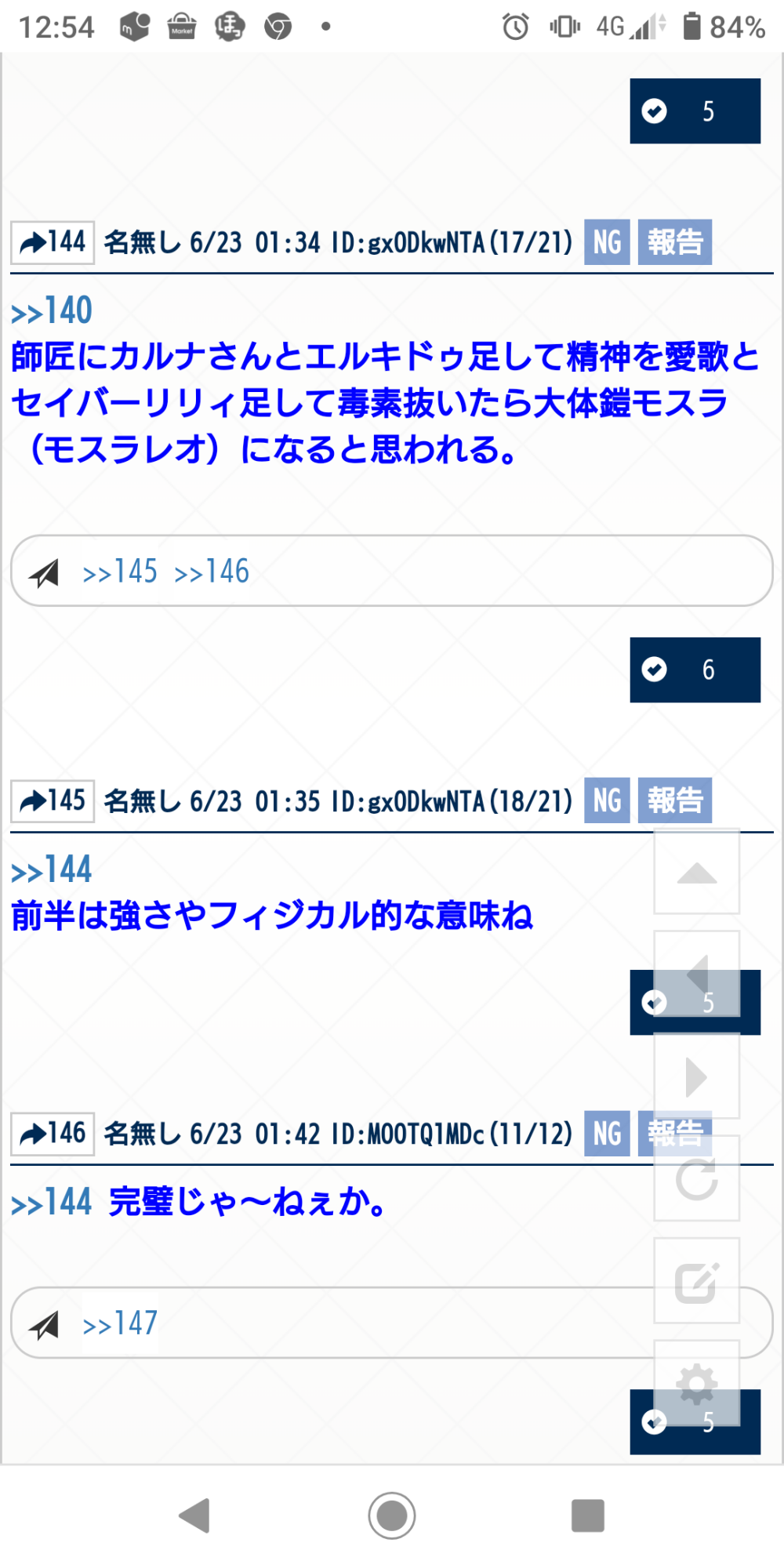This screenshot has width=784, height=1568.
Task: Open settings gear
Action: (696, 1383)
